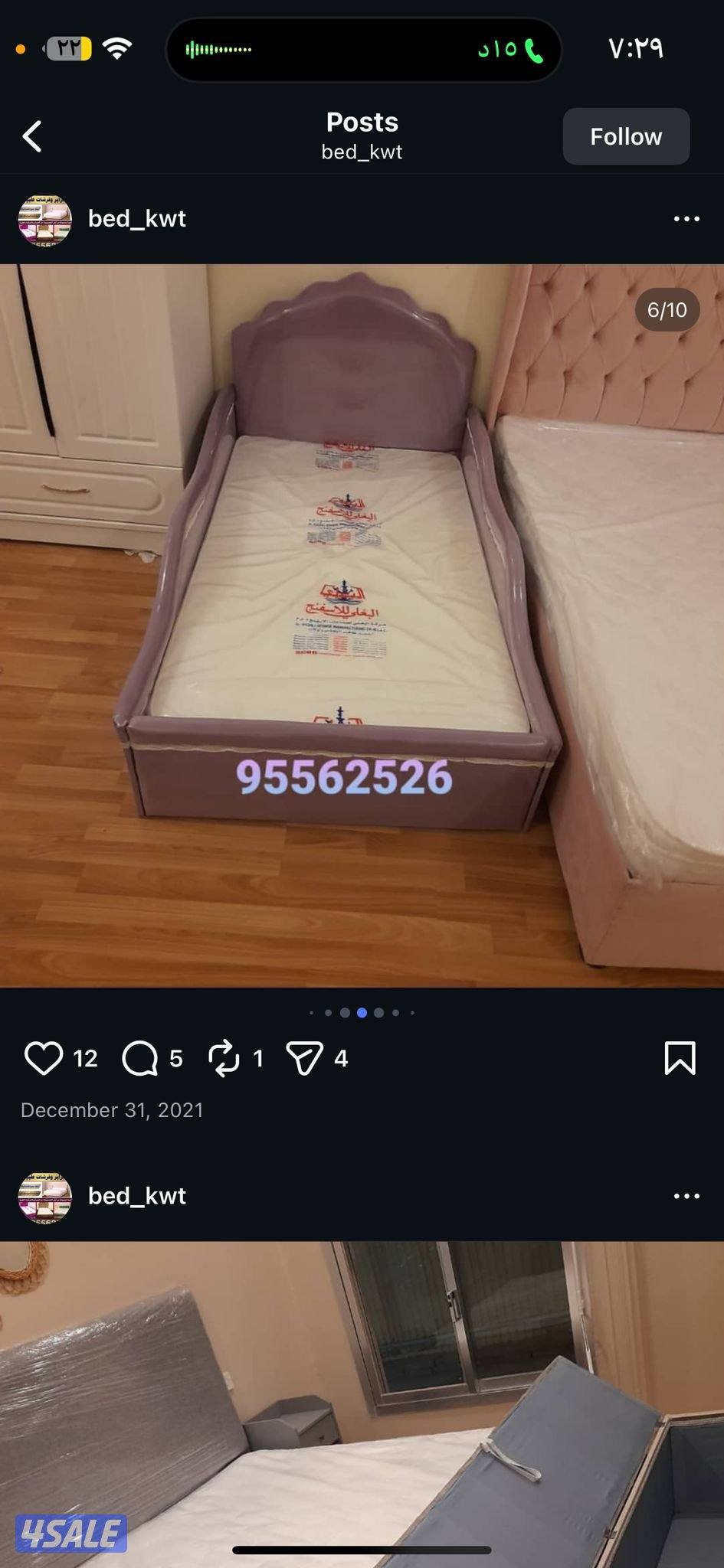Share the post via the paper plane icon
The height and width of the screenshot is (1568, 724).
click(x=307, y=1058)
